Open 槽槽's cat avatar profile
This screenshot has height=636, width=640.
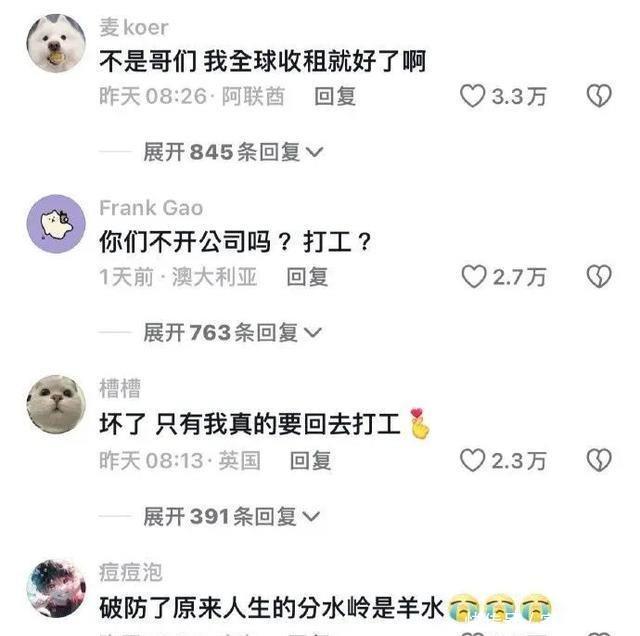56,405
